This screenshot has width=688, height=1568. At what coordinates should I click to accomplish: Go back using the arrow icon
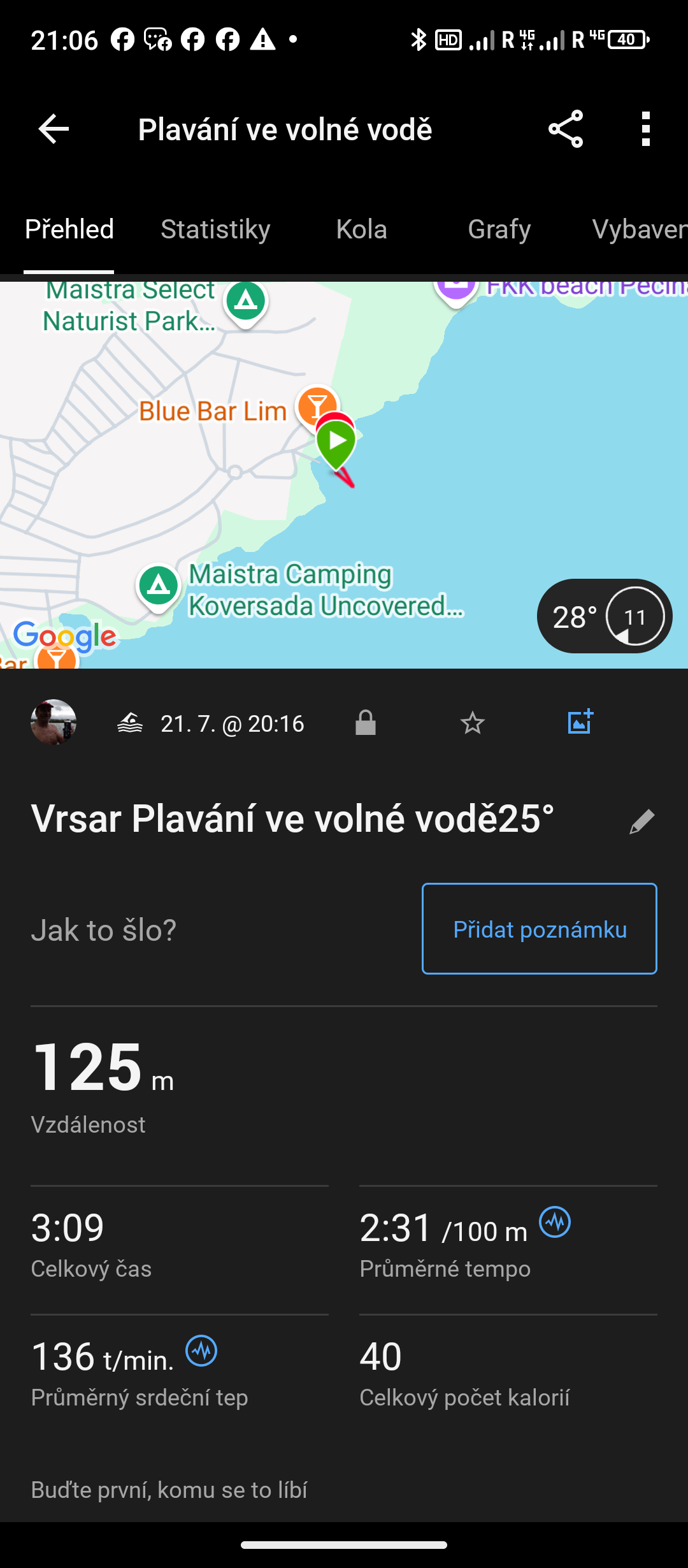point(54,129)
